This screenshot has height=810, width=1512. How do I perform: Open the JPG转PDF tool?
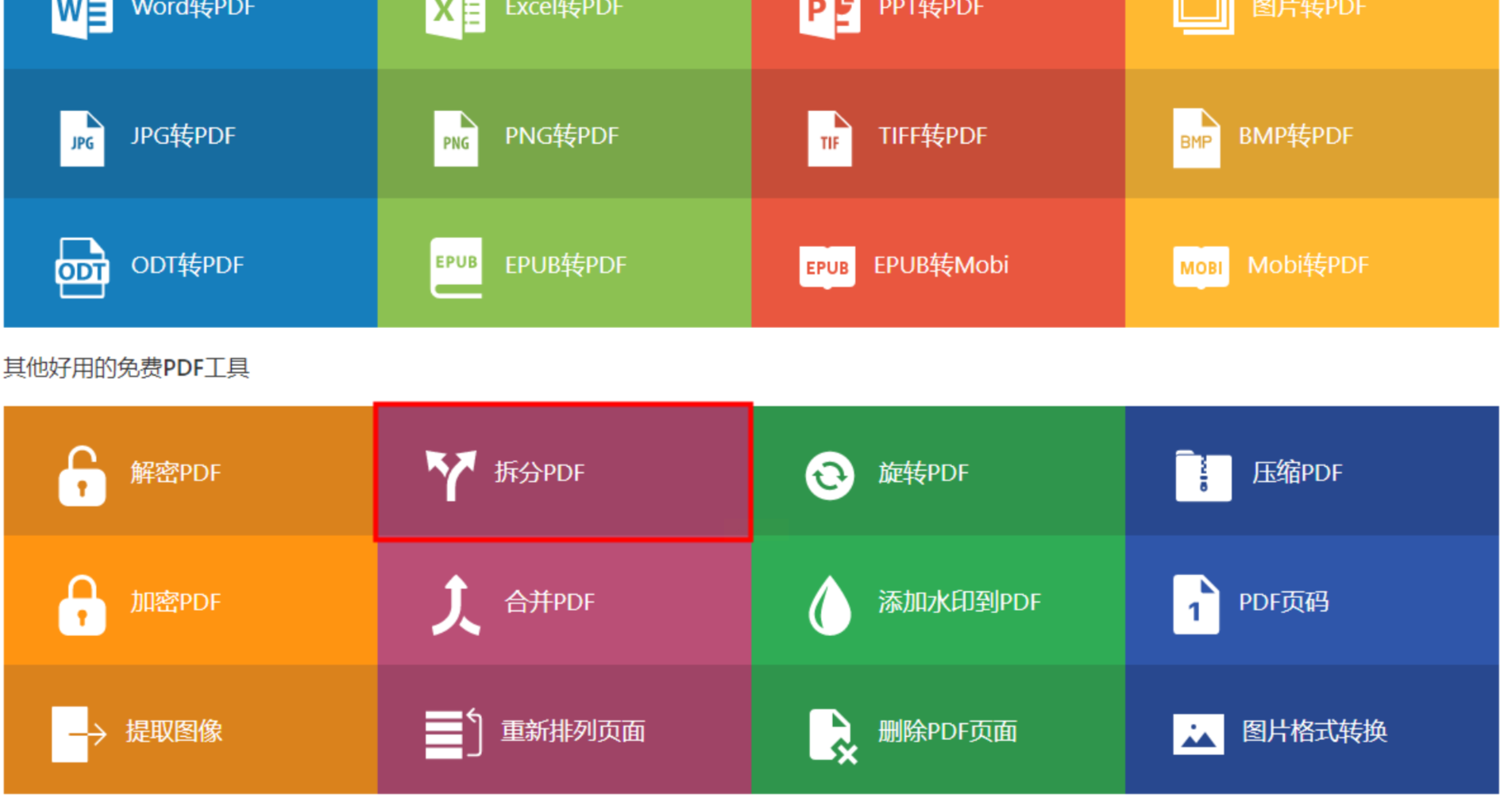[189, 135]
